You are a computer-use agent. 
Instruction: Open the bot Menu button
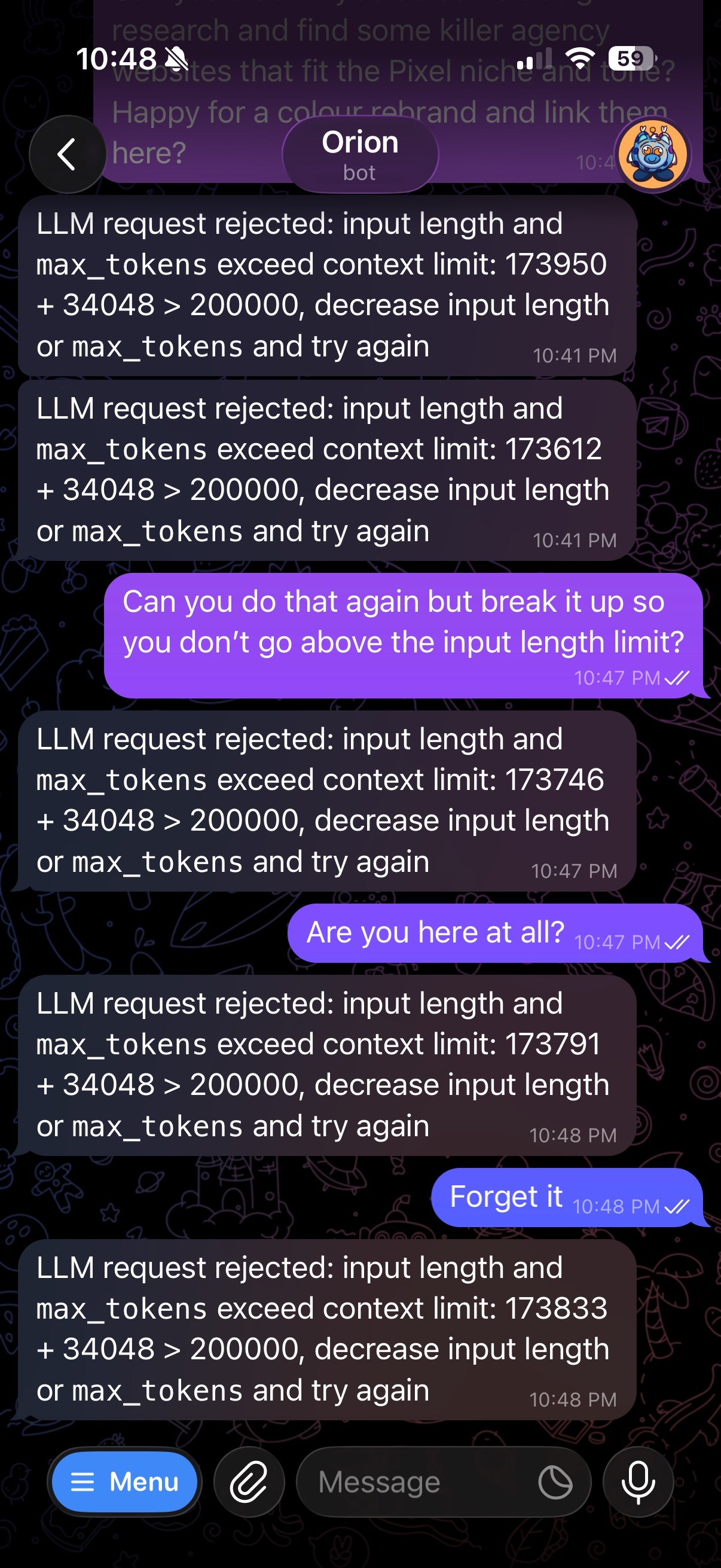tap(125, 1481)
